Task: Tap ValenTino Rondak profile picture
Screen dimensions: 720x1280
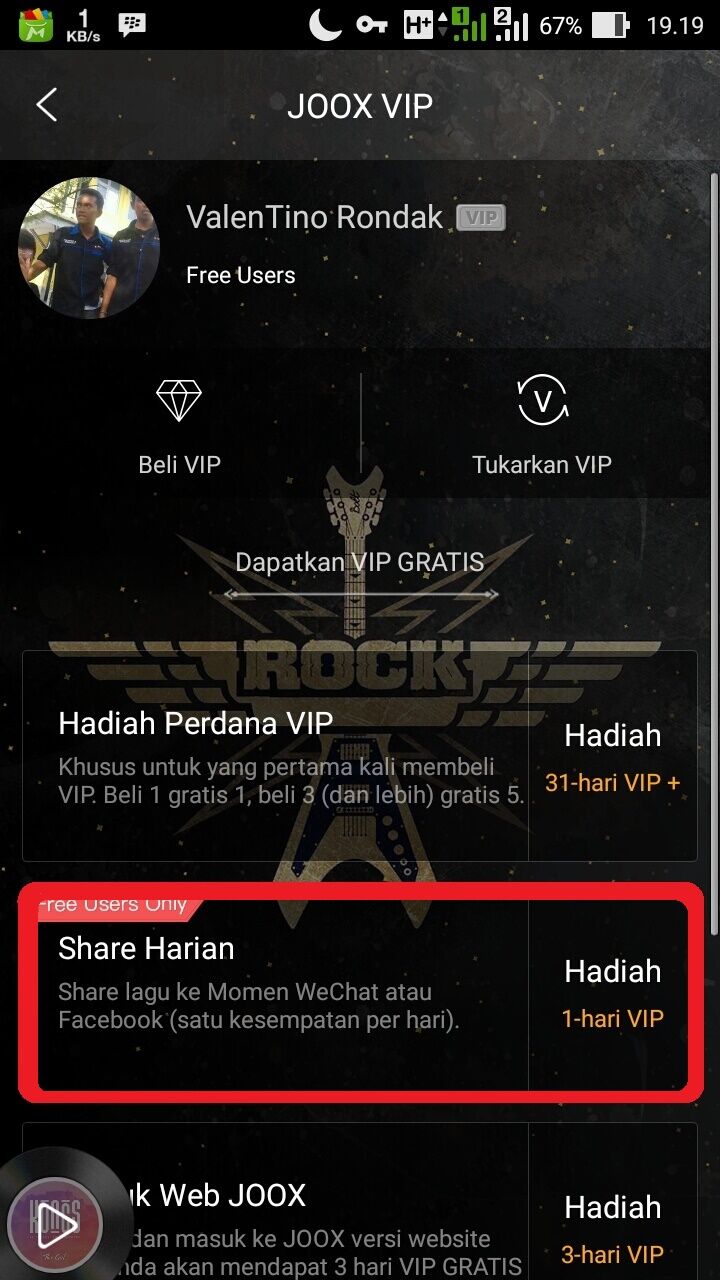Action: 89,248
